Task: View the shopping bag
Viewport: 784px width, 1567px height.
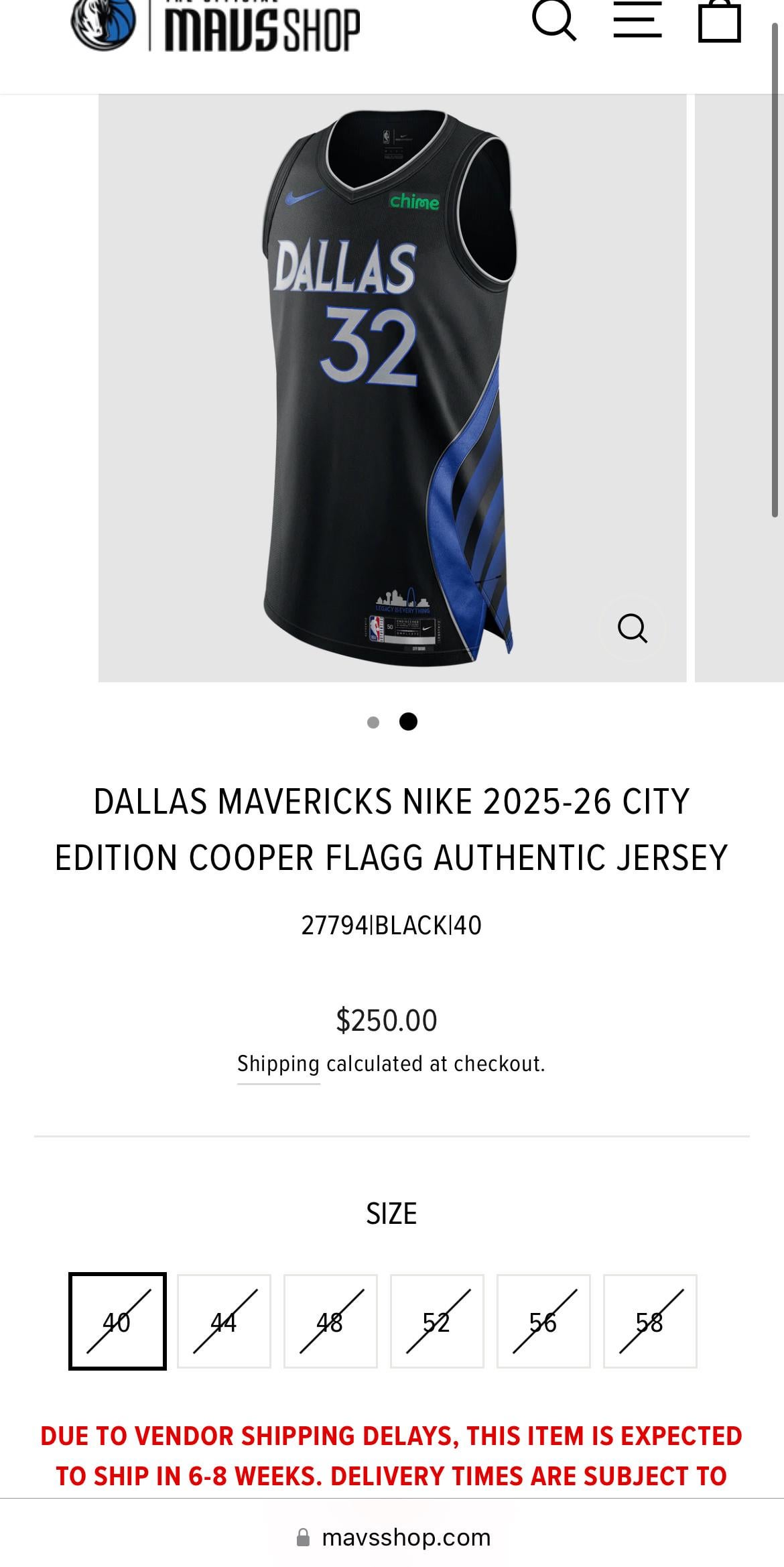Action: [x=720, y=21]
